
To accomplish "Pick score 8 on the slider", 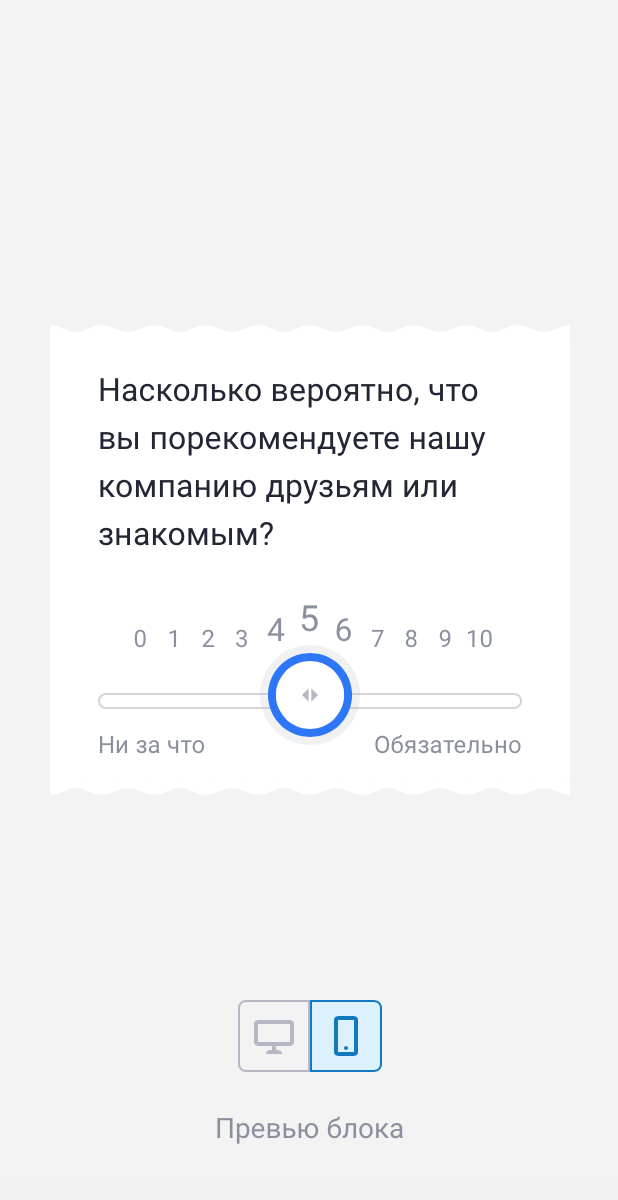I will [x=411, y=639].
